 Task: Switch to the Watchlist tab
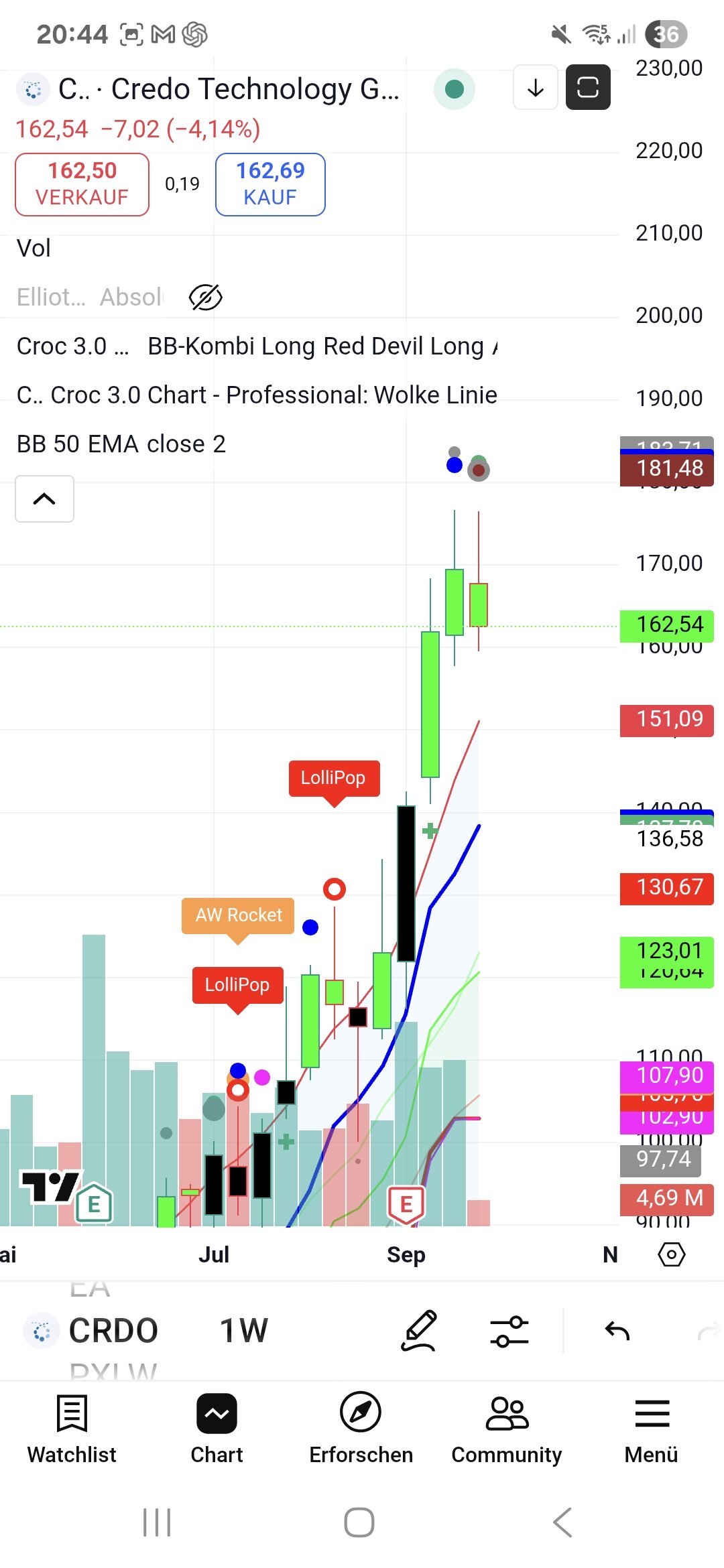(72, 1427)
